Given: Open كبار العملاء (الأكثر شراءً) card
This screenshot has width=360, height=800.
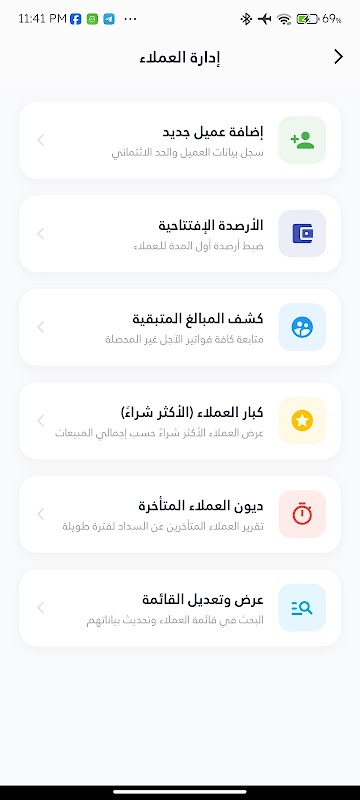Looking at the screenshot, I should [180, 421].
